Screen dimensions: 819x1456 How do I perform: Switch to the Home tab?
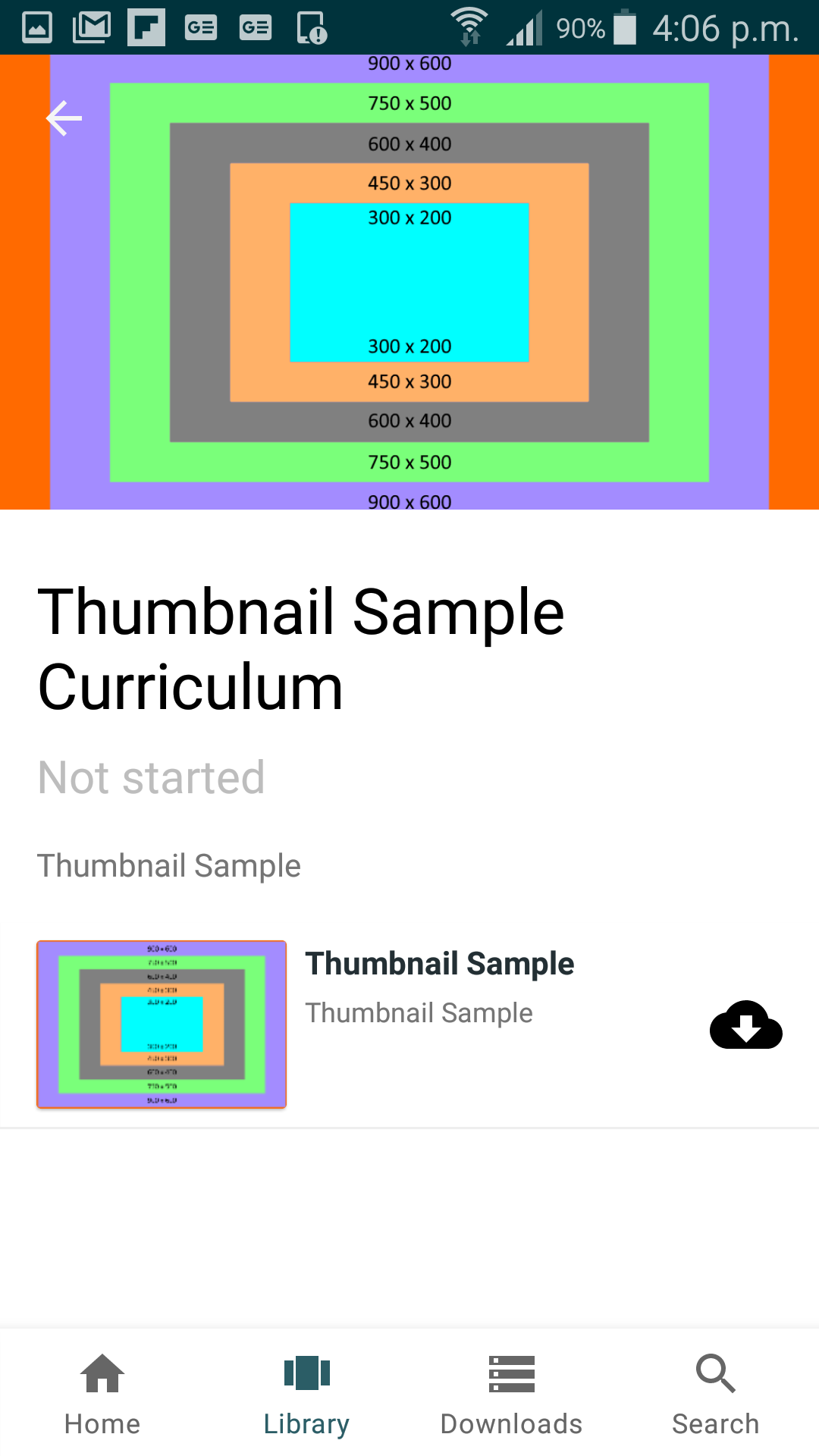coord(102,1394)
